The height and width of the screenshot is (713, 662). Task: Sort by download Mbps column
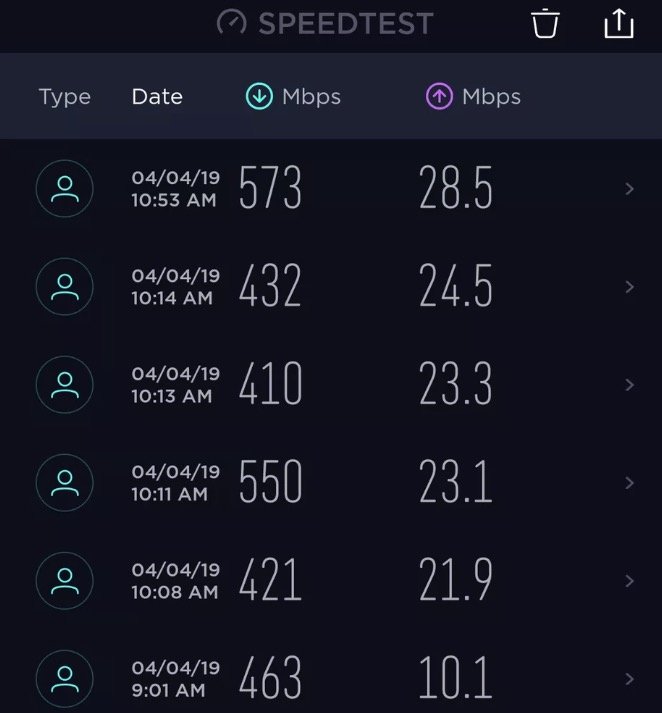(x=293, y=97)
